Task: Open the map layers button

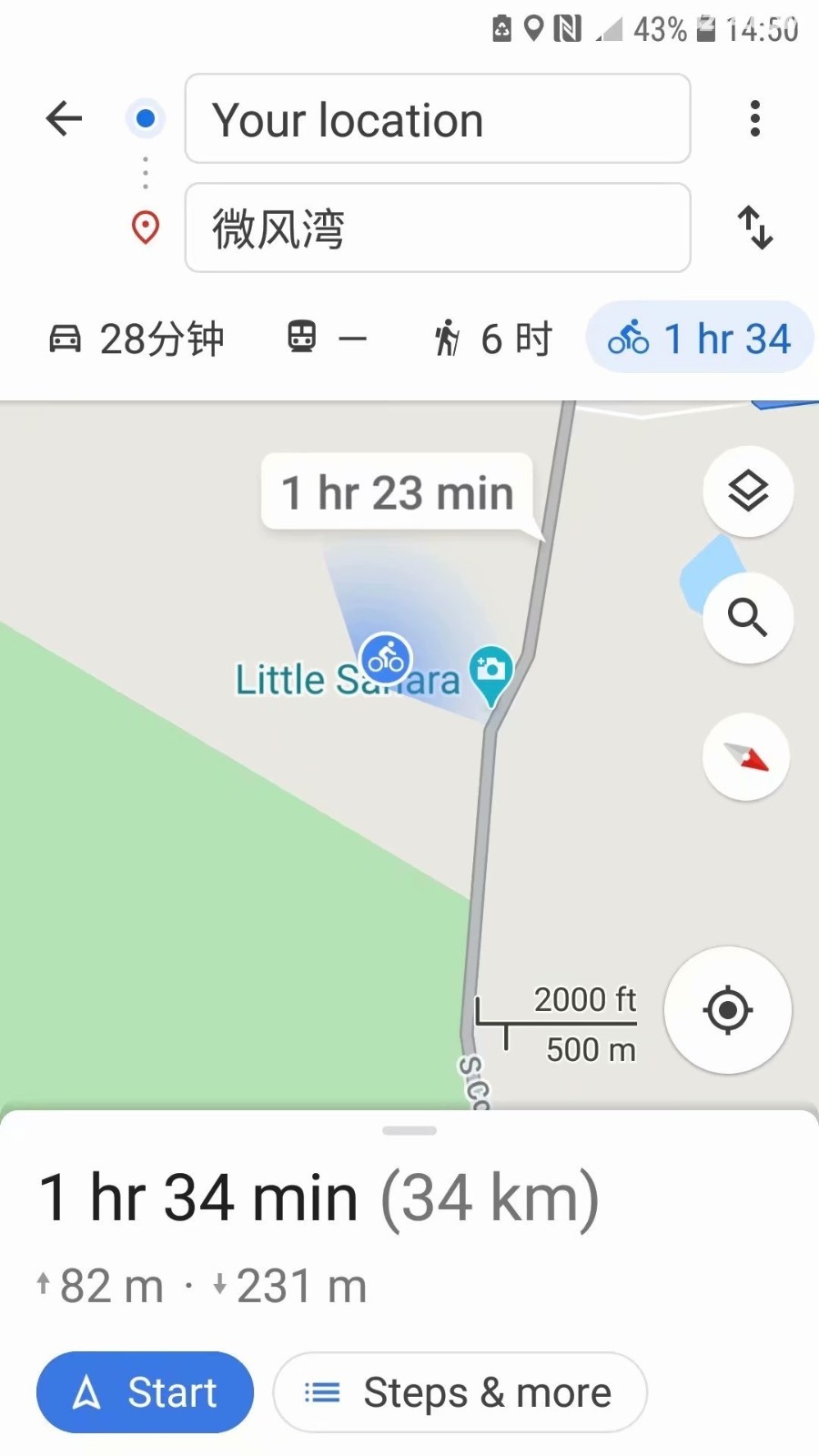Action: click(x=748, y=491)
